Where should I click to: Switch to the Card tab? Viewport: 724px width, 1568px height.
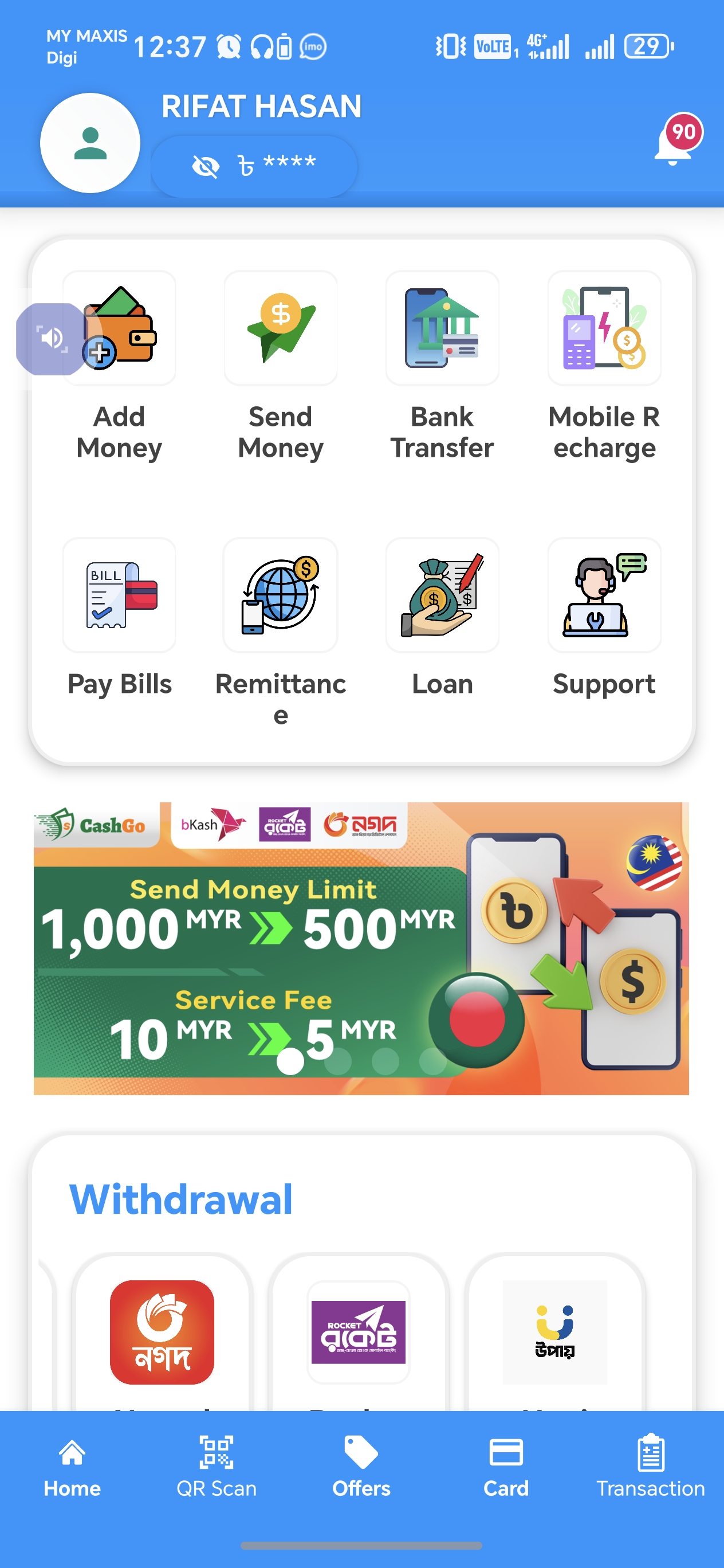(506, 1466)
